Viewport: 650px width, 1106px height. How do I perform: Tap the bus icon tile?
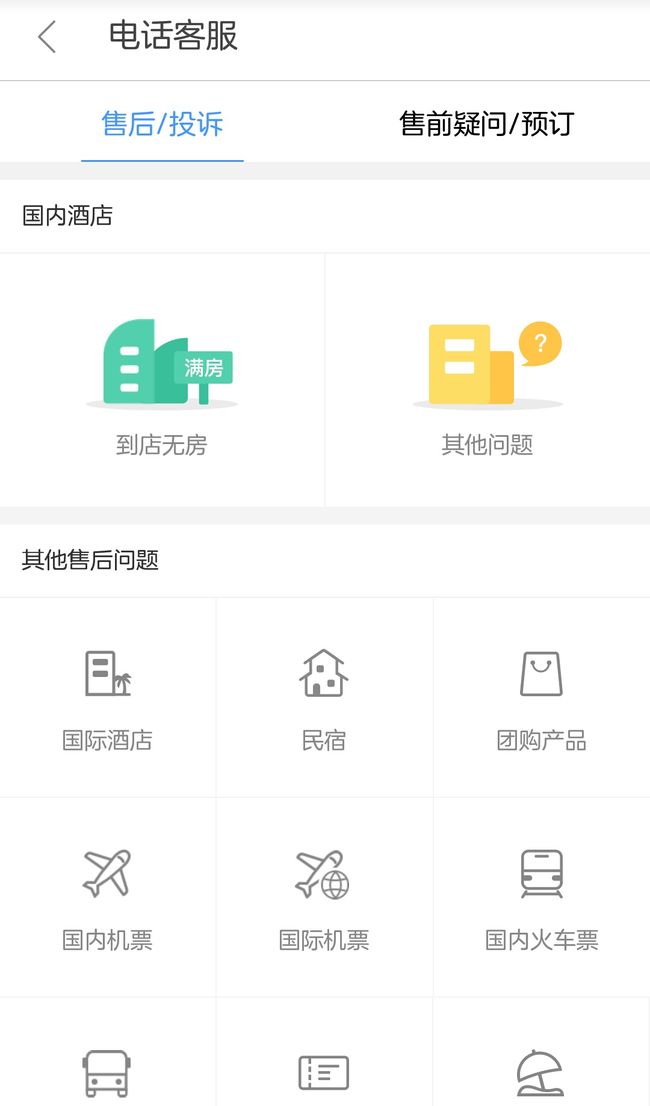108,1052
